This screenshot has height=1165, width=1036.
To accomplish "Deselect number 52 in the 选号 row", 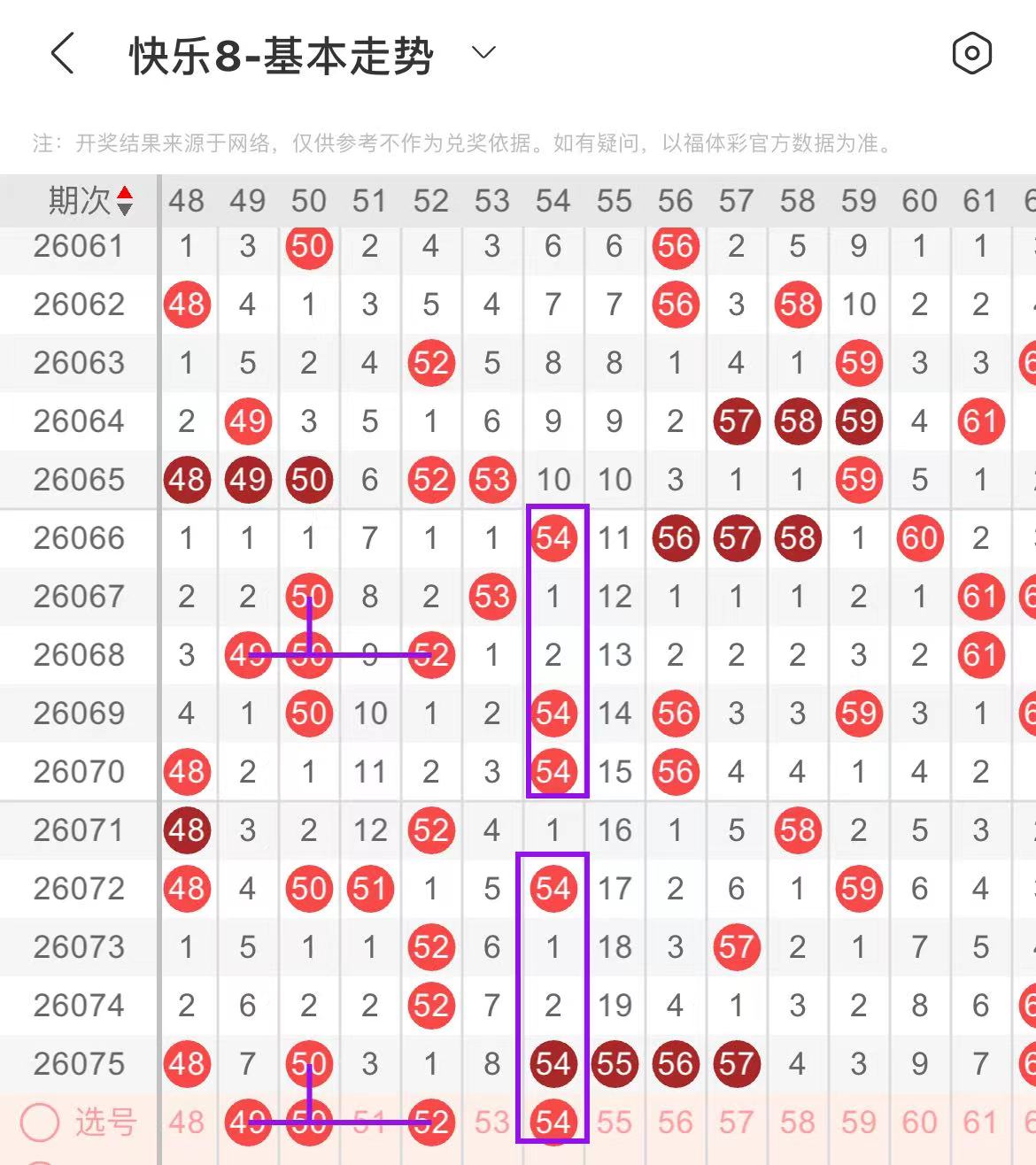I will (431, 1123).
